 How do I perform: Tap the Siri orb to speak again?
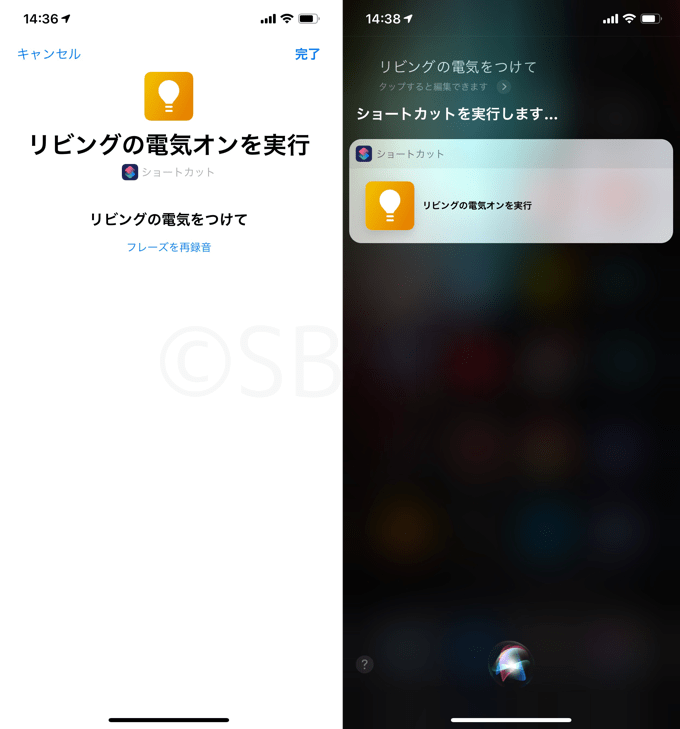510,663
